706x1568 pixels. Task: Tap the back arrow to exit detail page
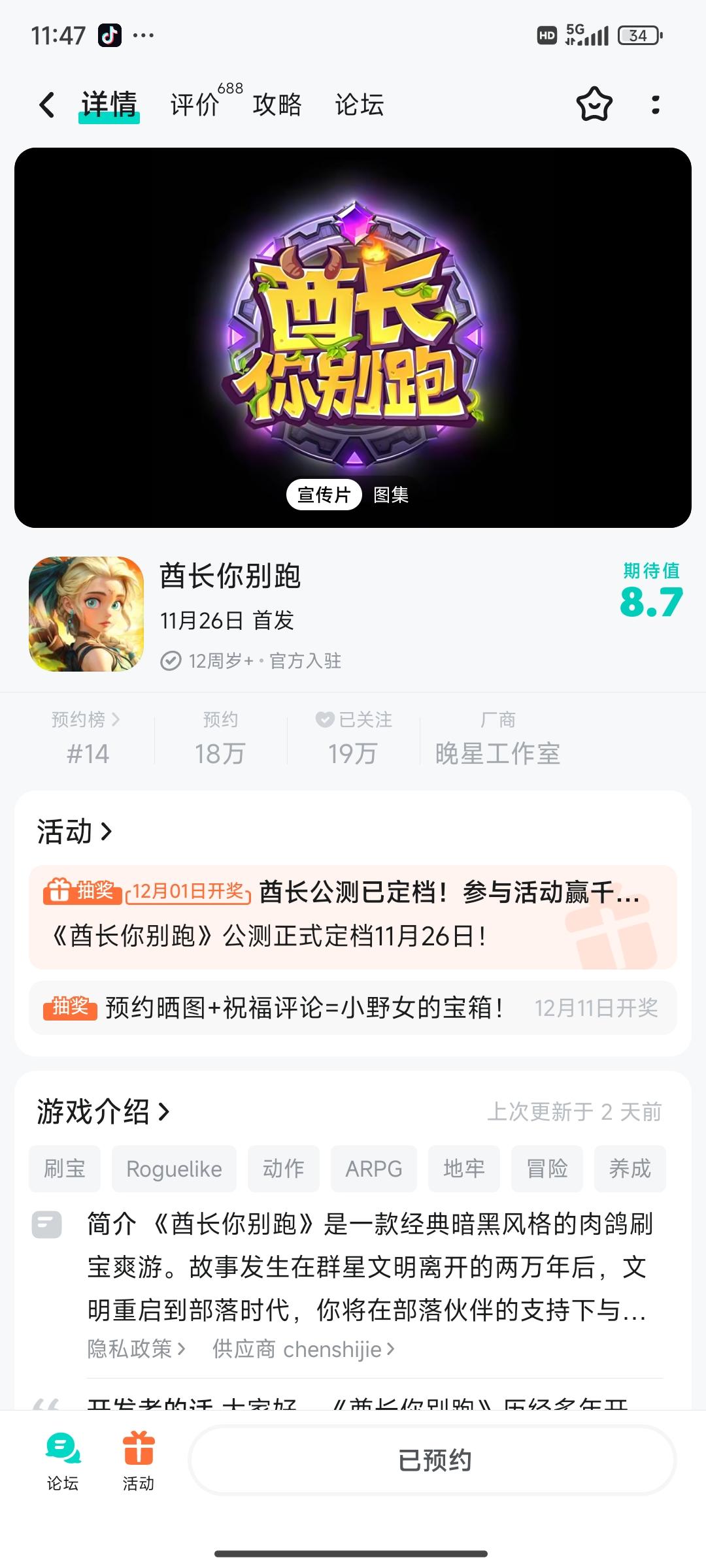click(46, 105)
